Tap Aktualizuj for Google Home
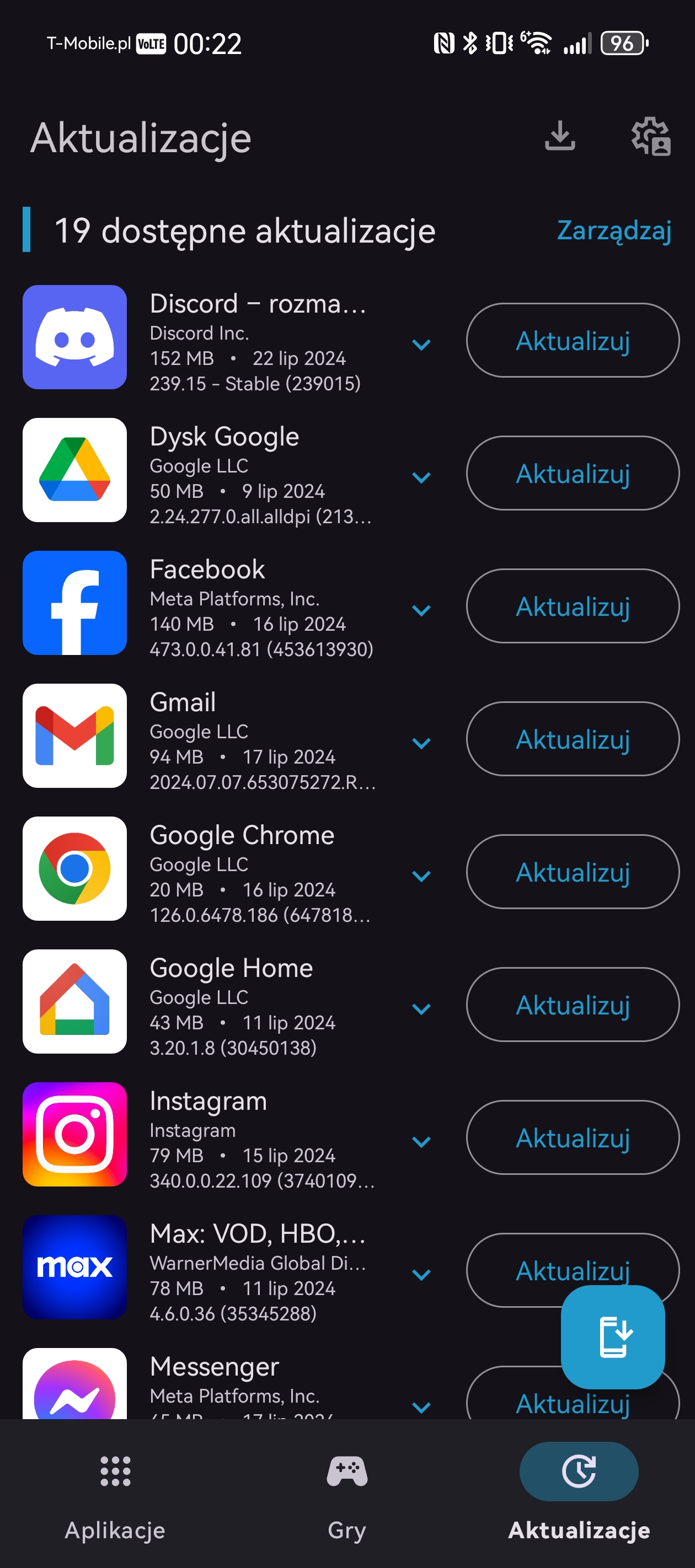 tap(572, 1004)
